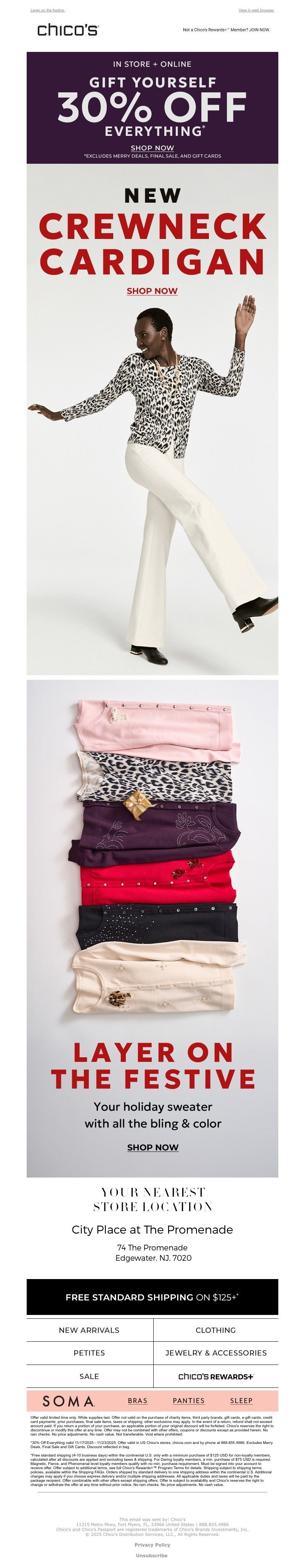Shop now in the 30% off banner
305x1568 pixels.
tap(152, 148)
